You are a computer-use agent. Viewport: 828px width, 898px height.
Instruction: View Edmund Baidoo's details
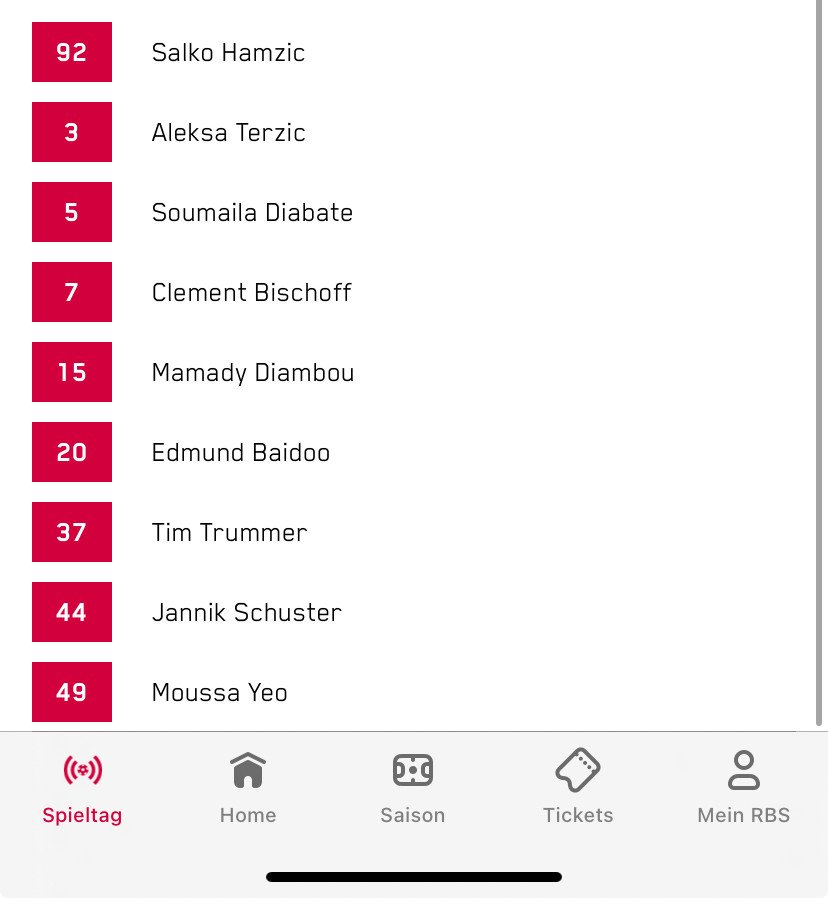click(241, 453)
